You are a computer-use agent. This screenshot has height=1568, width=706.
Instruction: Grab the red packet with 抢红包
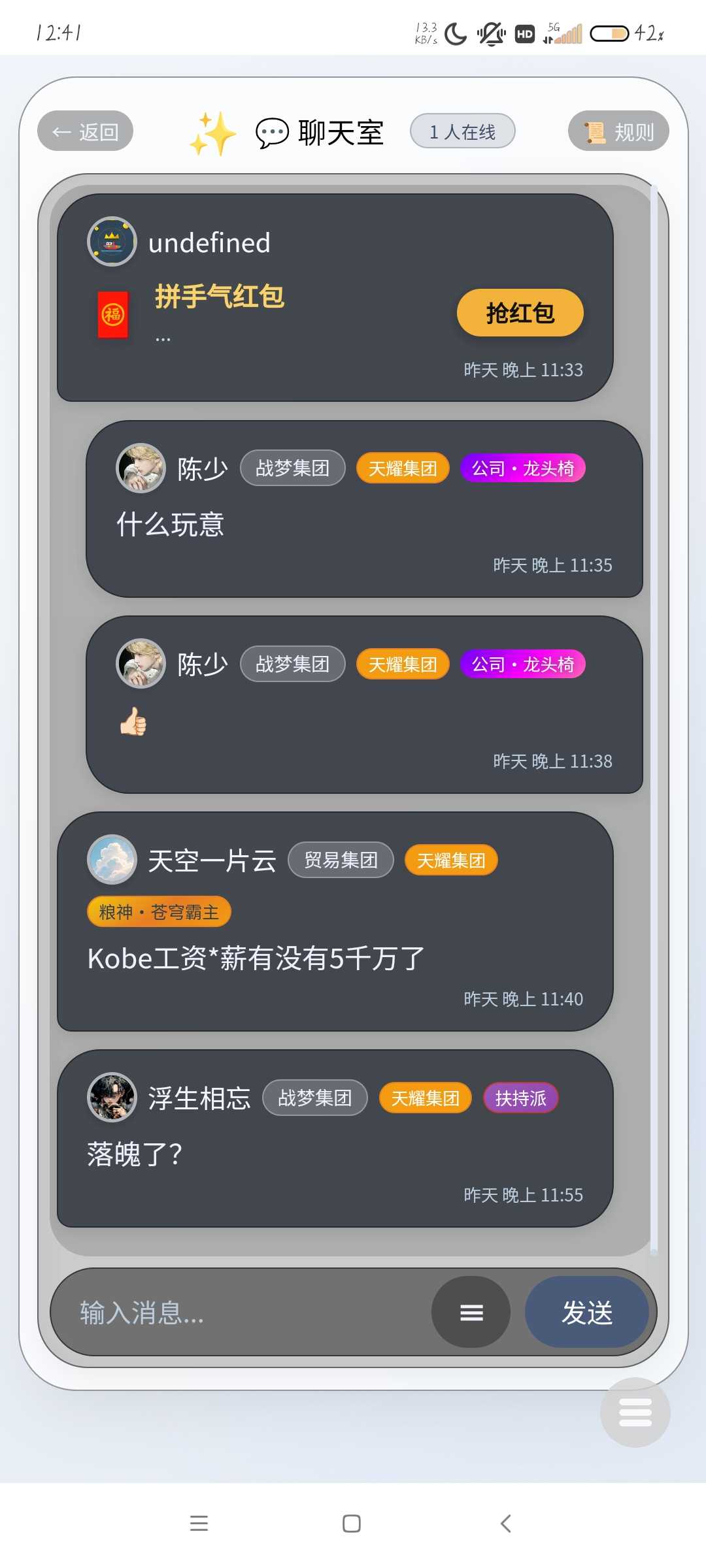click(x=520, y=313)
